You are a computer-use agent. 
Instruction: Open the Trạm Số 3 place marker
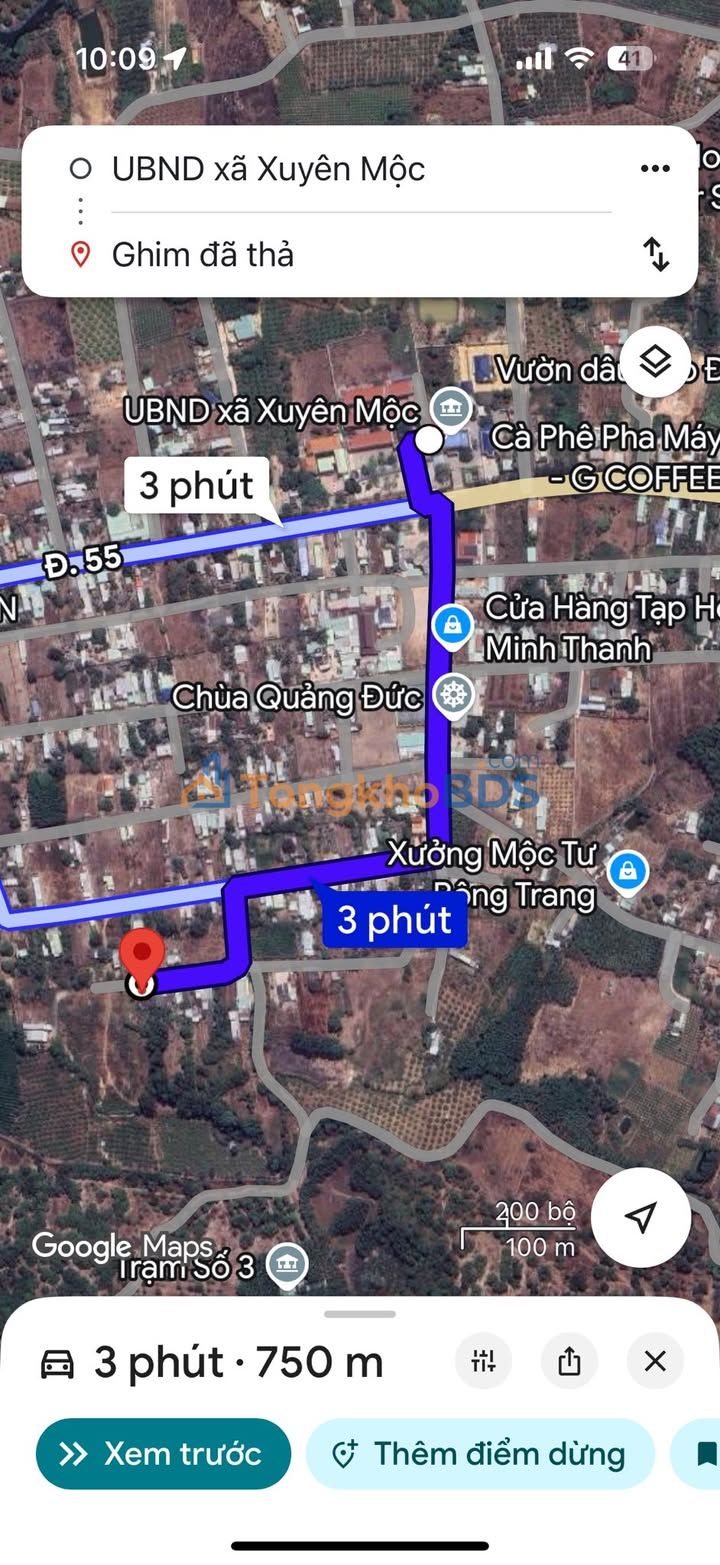pos(287,1265)
